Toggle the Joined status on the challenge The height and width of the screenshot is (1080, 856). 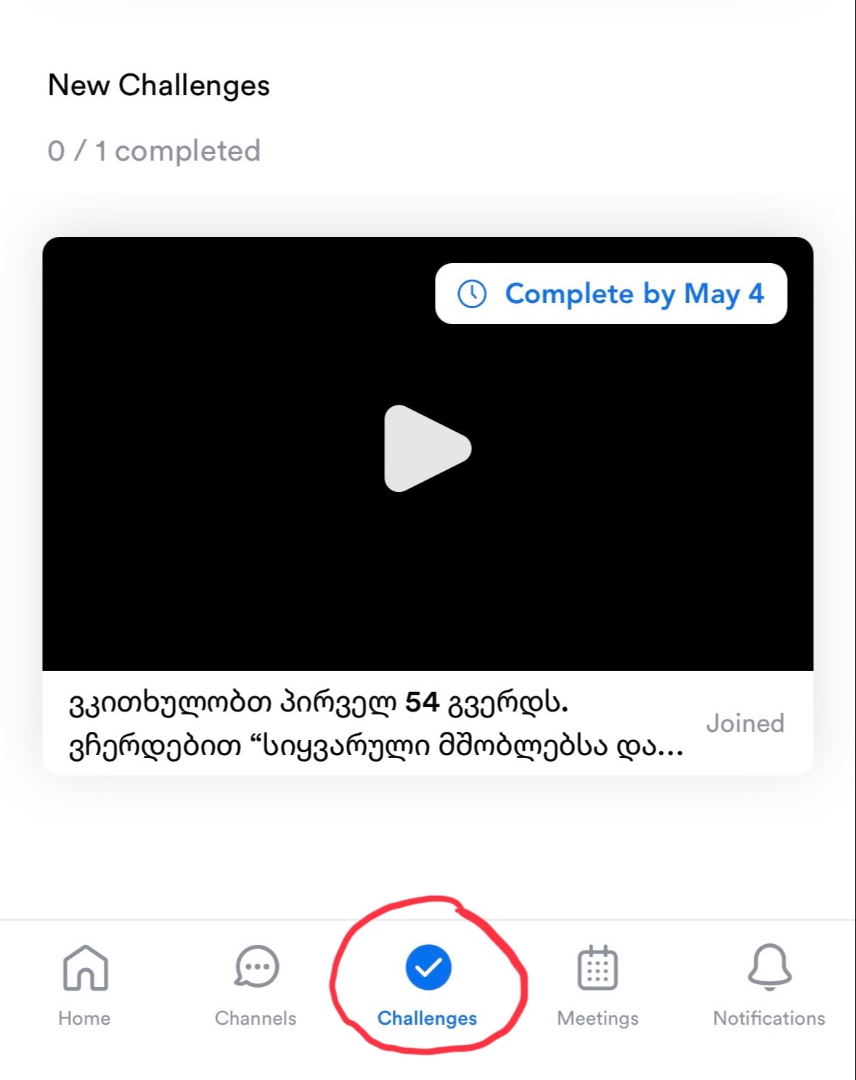pos(746,723)
